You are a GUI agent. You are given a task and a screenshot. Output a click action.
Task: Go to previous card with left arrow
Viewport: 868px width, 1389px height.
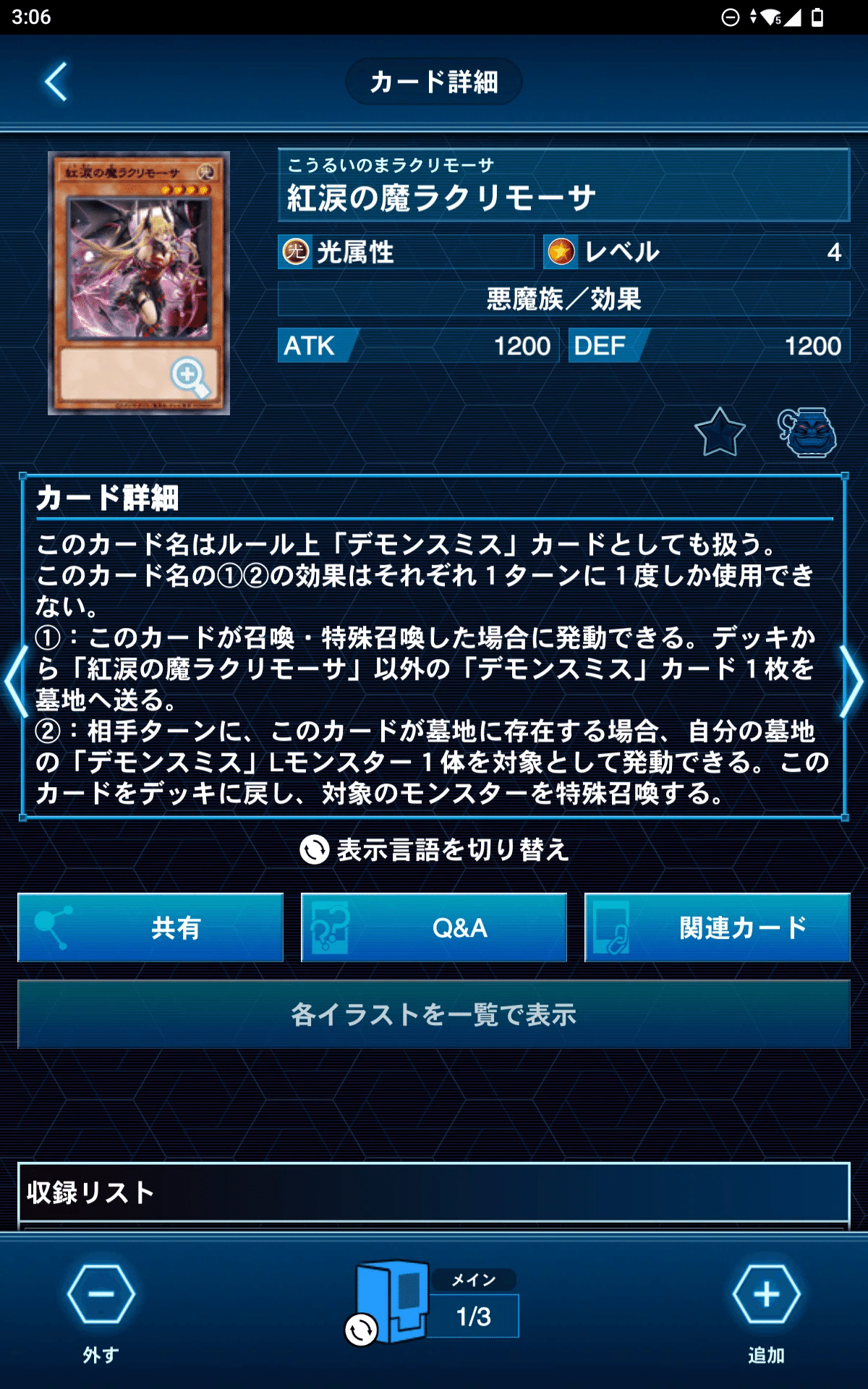point(16,681)
